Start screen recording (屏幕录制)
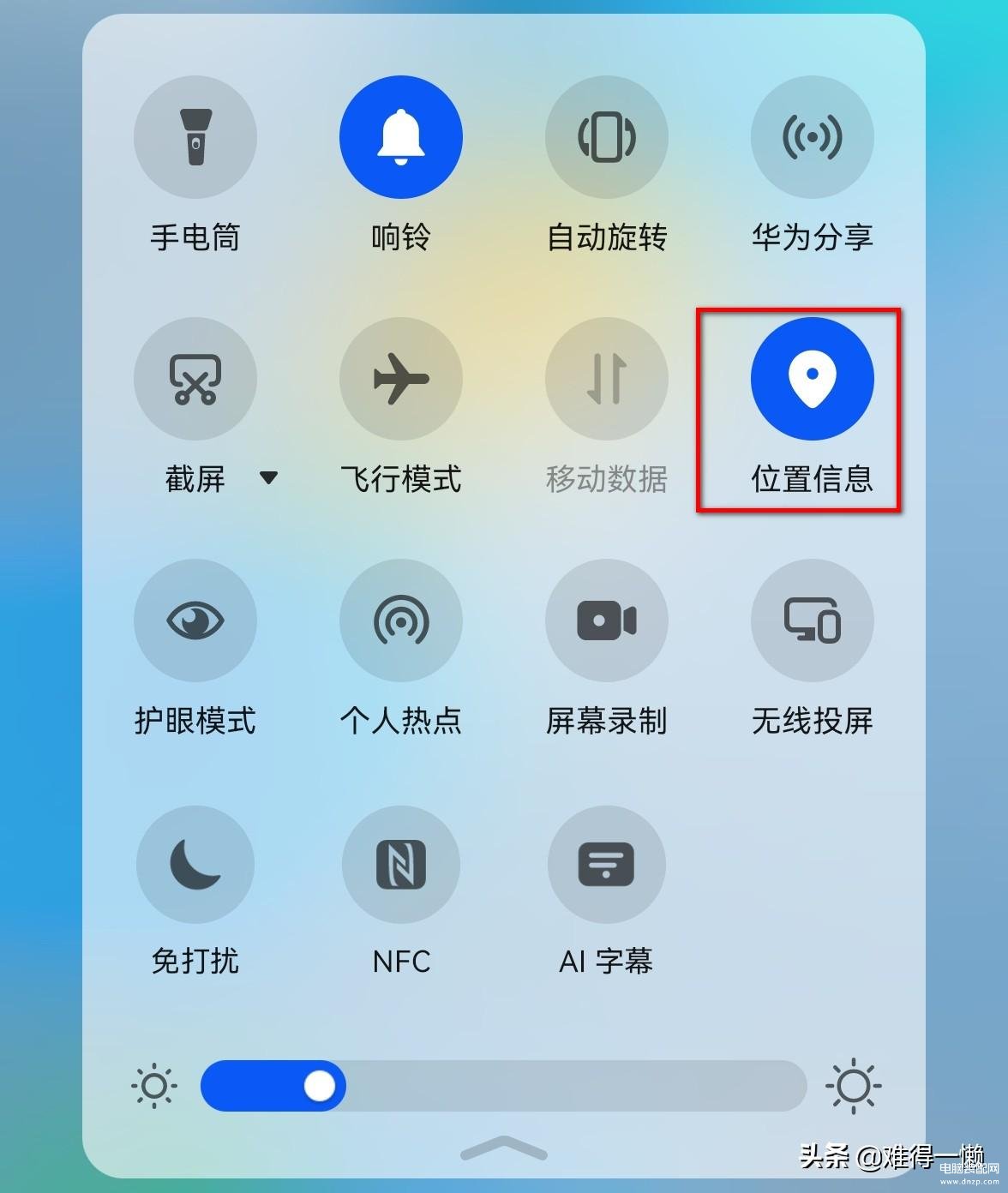This screenshot has height=1193, width=1008. click(607, 621)
